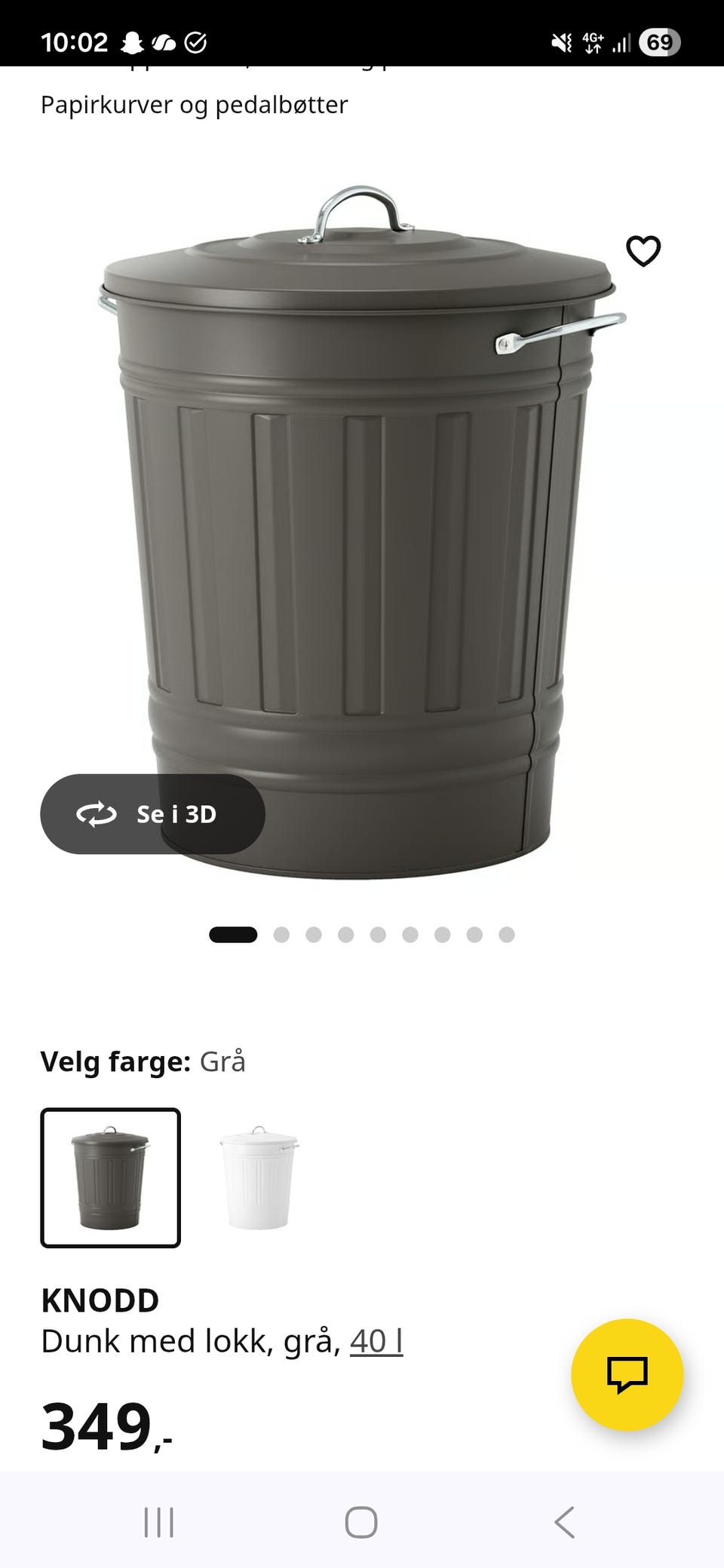724x1568 pixels.
Task: Go to the phone's home screen
Action: pos(361,1522)
